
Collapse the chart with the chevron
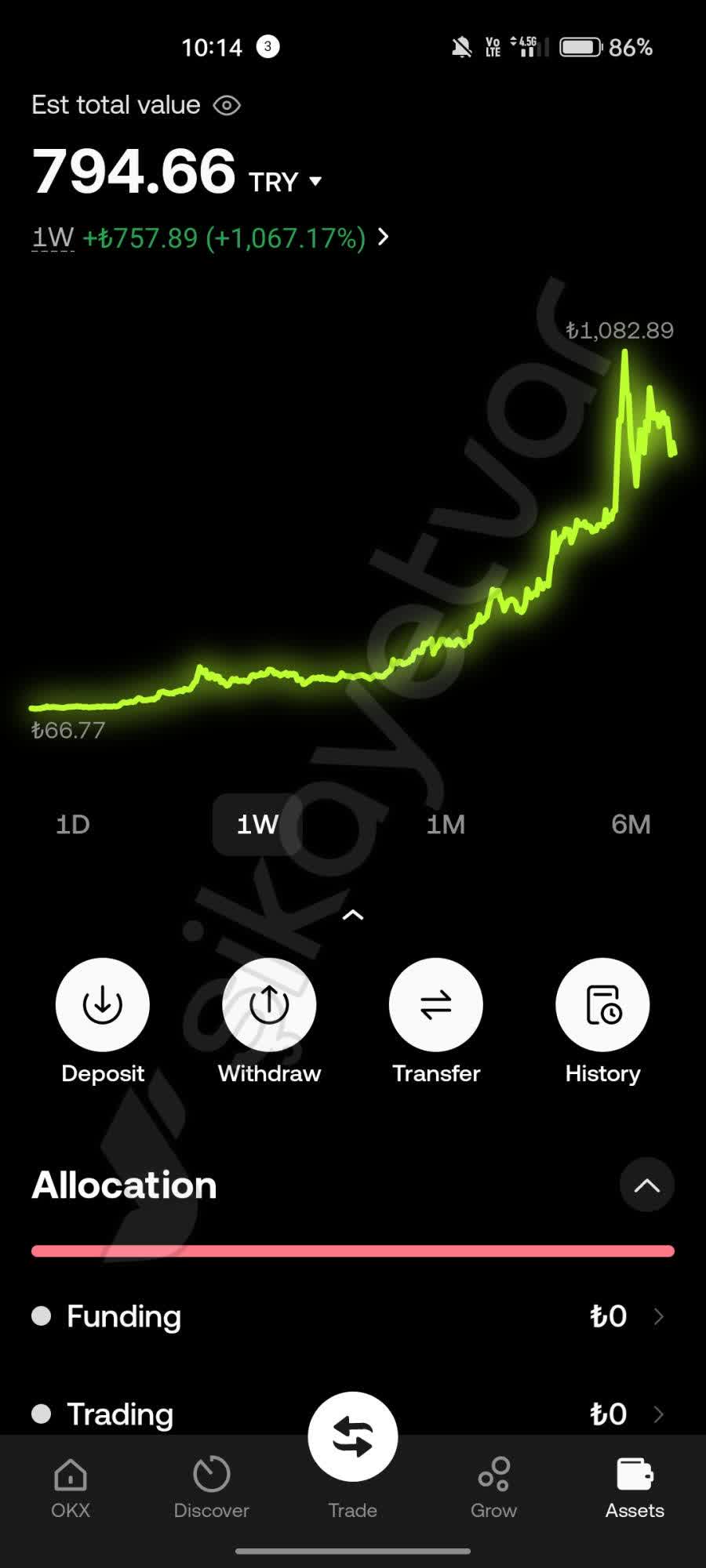point(353,914)
